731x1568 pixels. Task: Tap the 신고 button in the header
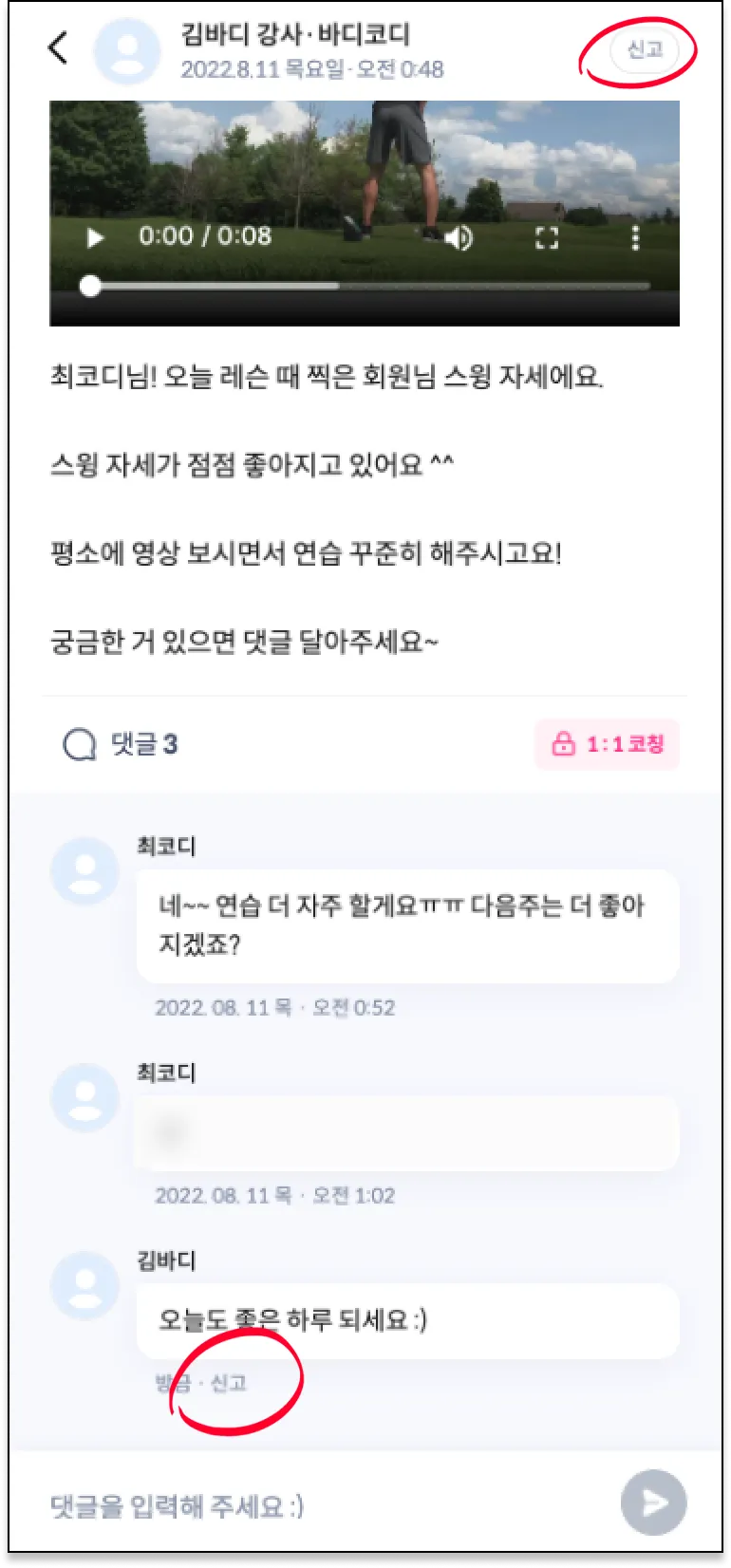point(644,49)
